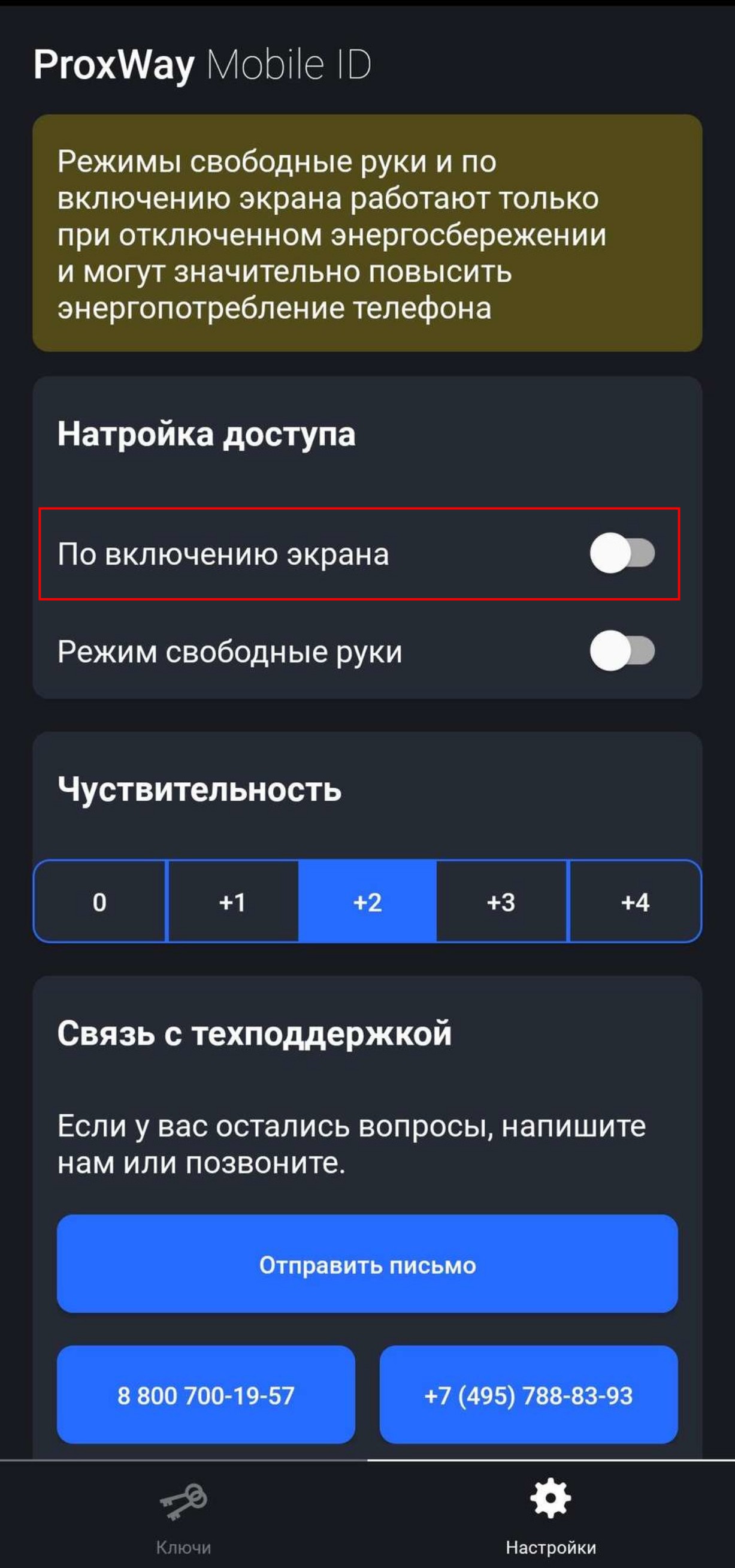Turn on «Режим свободные руки» toggle
This screenshot has height=1568, width=735.
click(x=622, y=651)
